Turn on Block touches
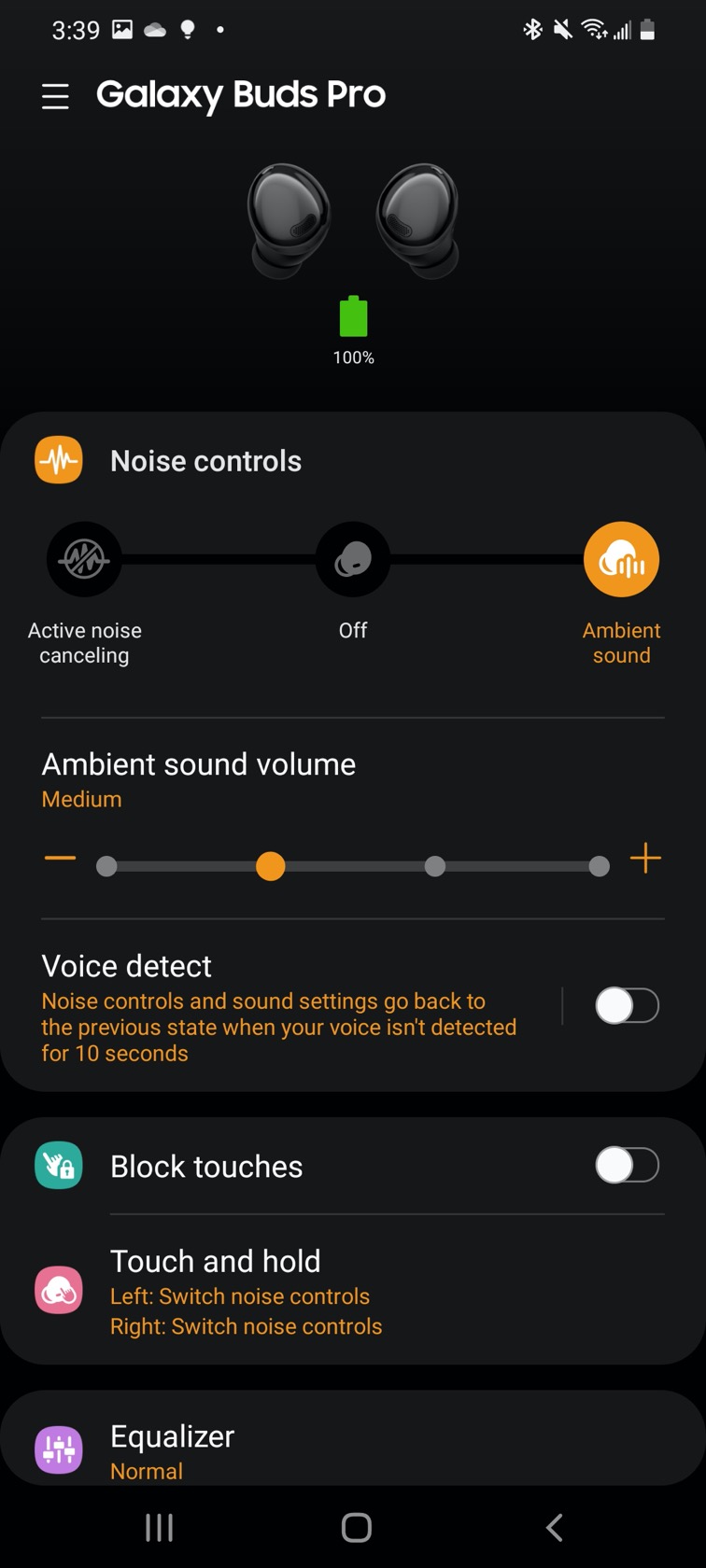The image size is (706, 1568). point(627,1166)
